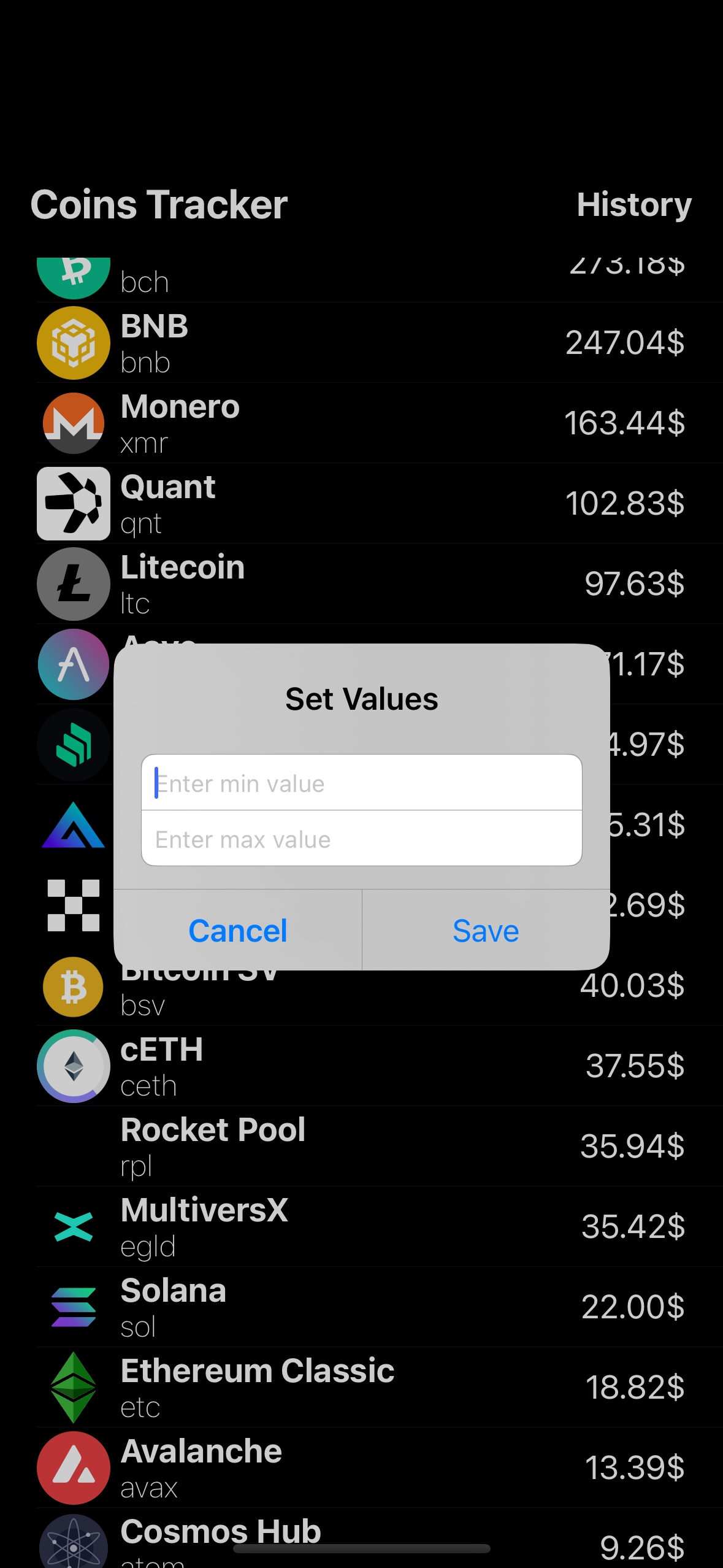Tap the Quant coin icon
723x1568 pixels.
73,503
